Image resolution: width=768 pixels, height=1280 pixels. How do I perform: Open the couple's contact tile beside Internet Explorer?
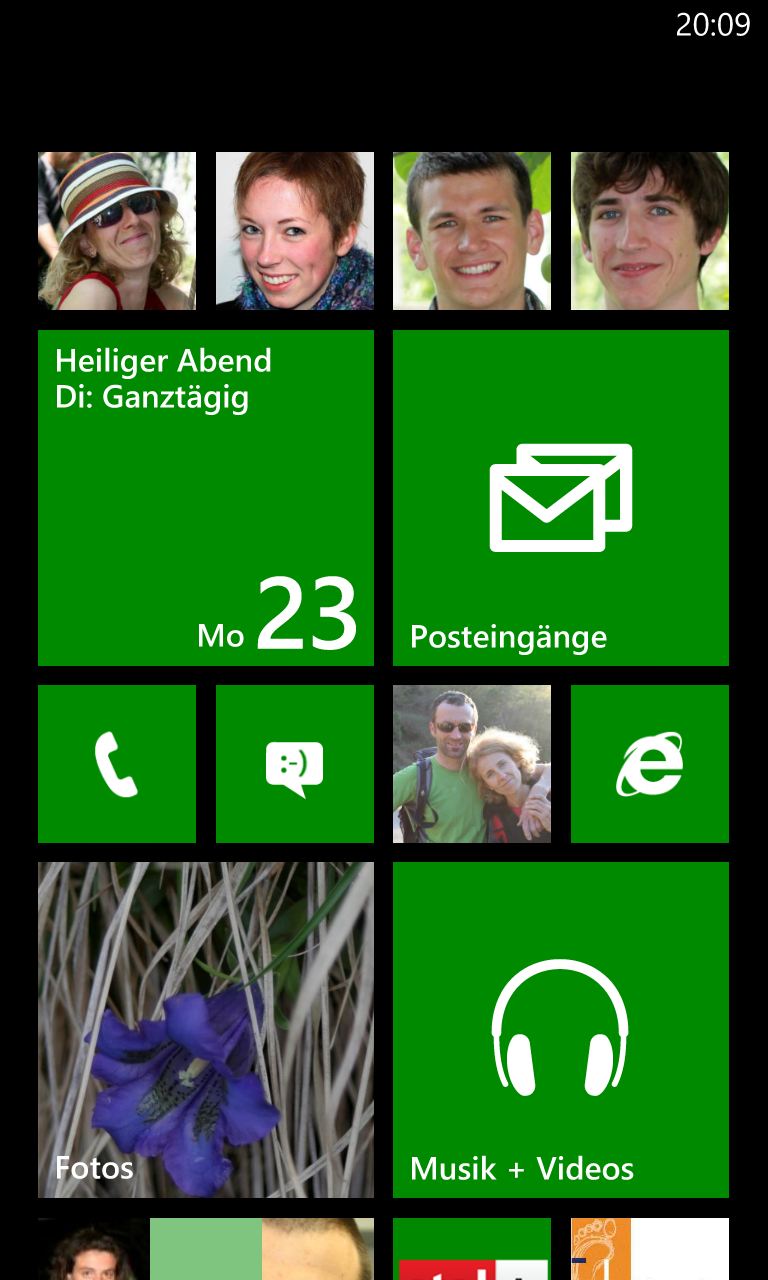pos(472,764)
